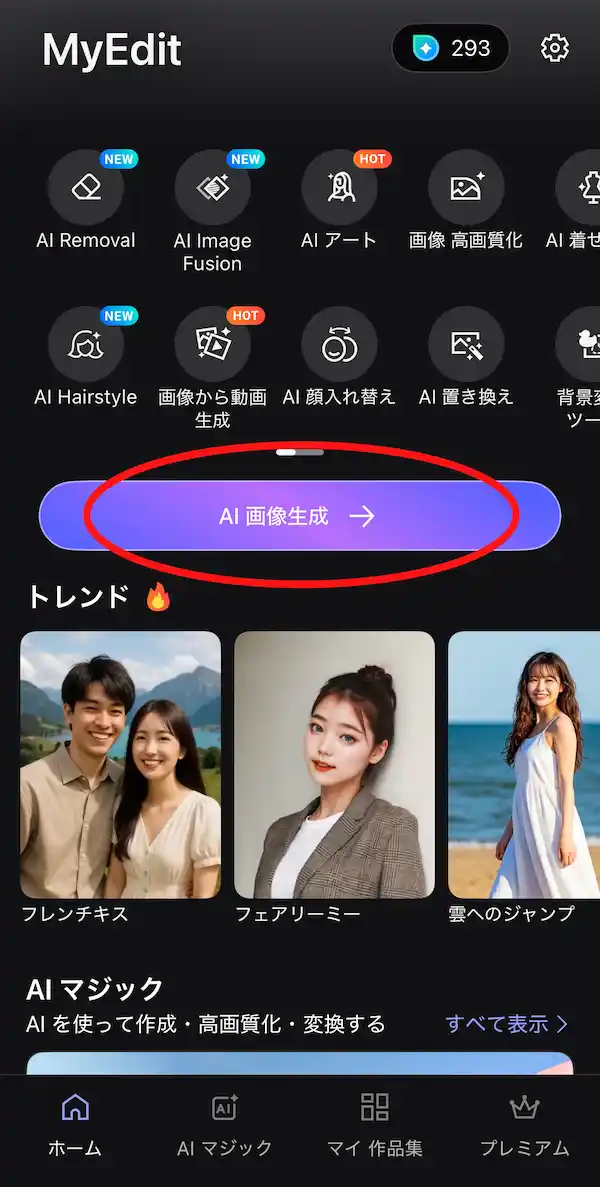Tap すべて表示 in AI マジック
This screenshot has width=600, height=1187.
[x=506, y=1024]
